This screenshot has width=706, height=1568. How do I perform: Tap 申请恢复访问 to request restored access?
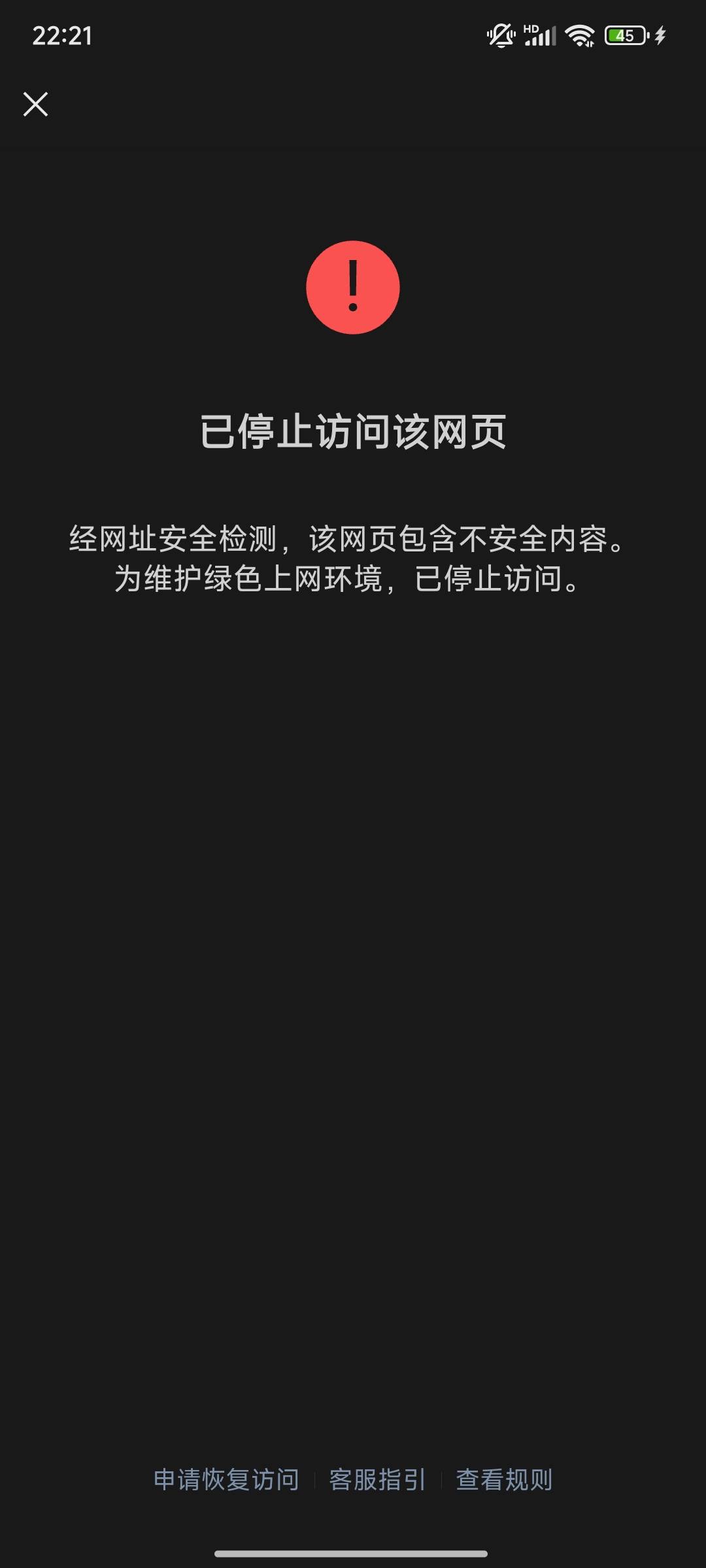(x=226, y=1480)
